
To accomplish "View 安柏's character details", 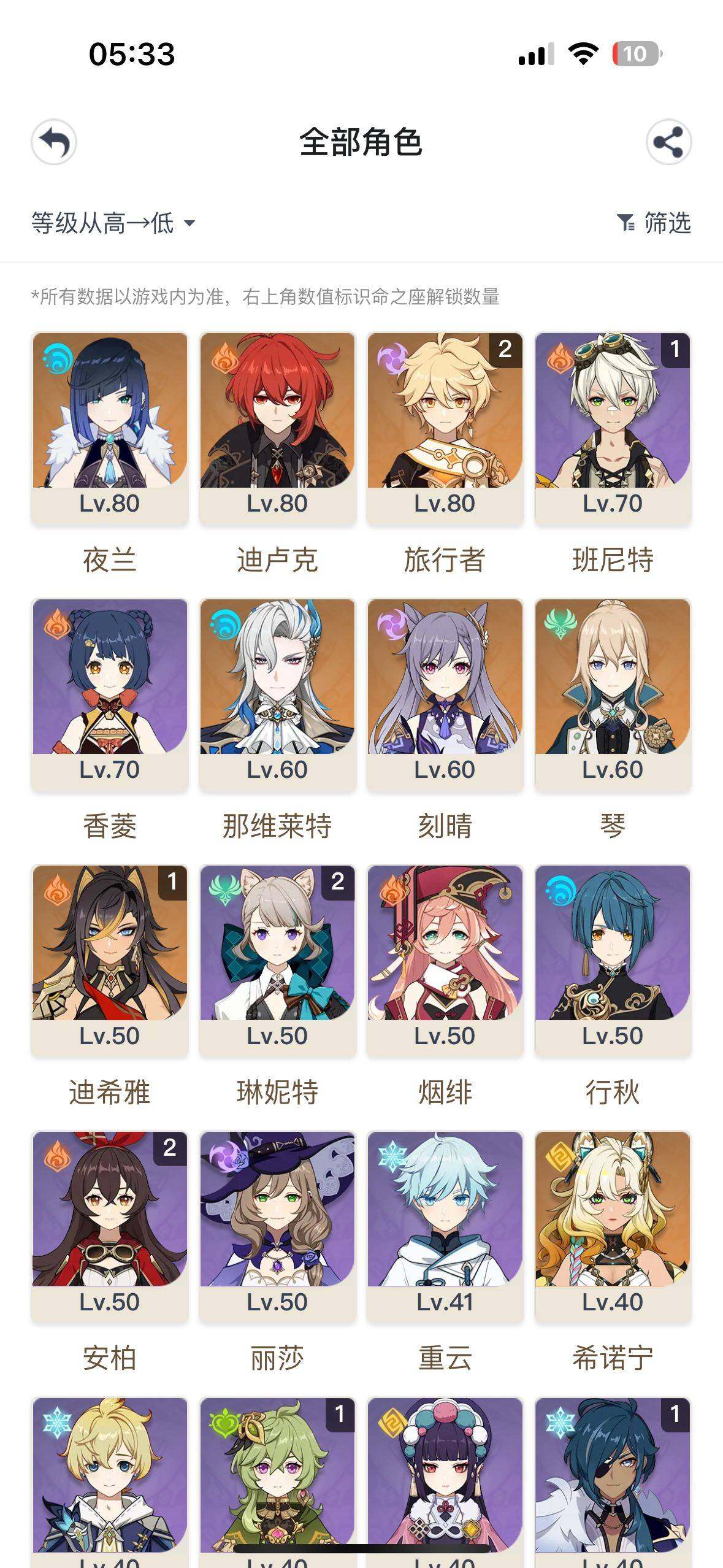I will 110,1226.
